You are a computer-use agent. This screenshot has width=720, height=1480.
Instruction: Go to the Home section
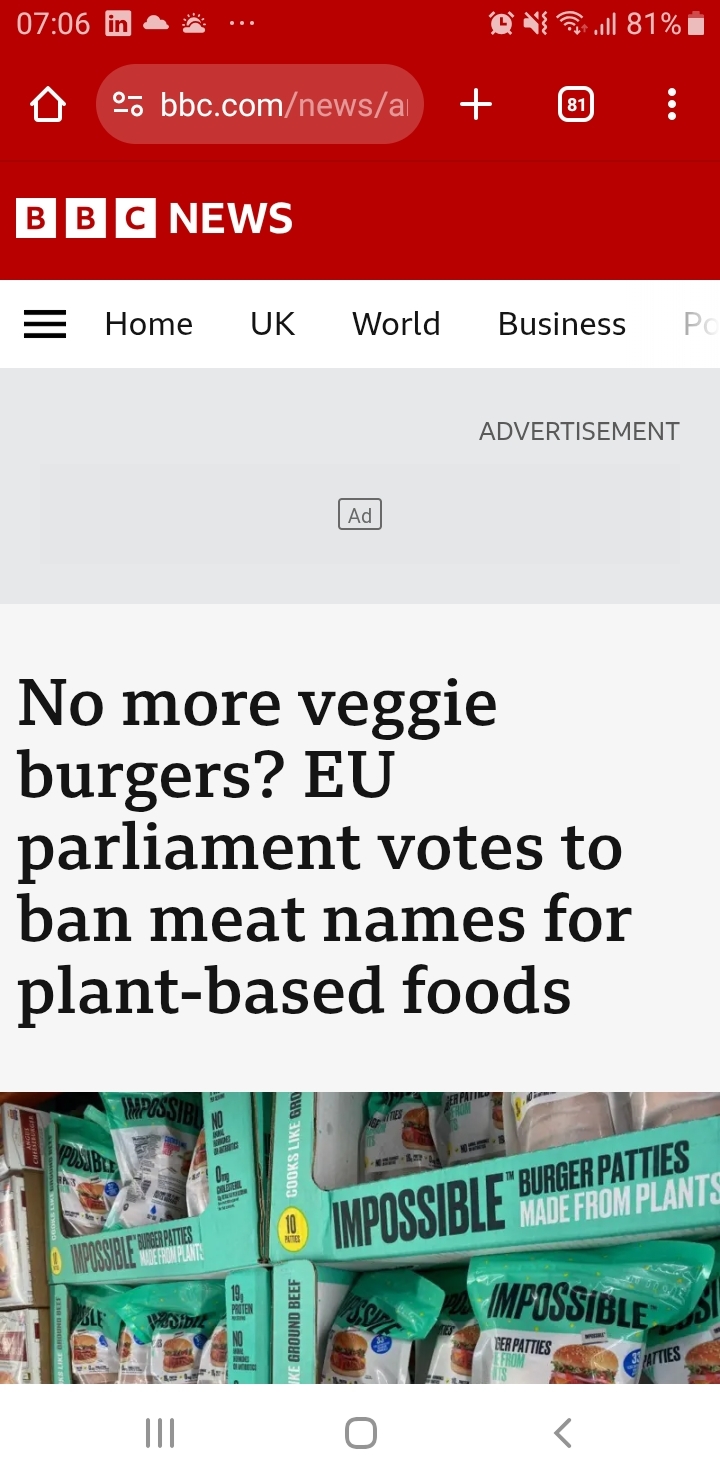[149, 324]
